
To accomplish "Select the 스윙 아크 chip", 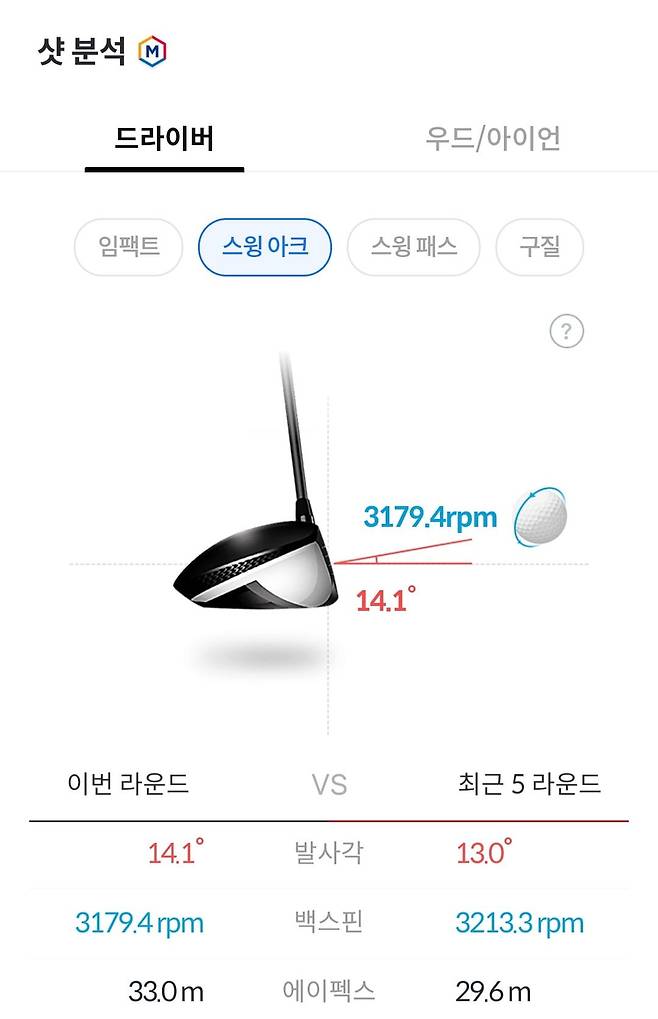I will (265, 246).
